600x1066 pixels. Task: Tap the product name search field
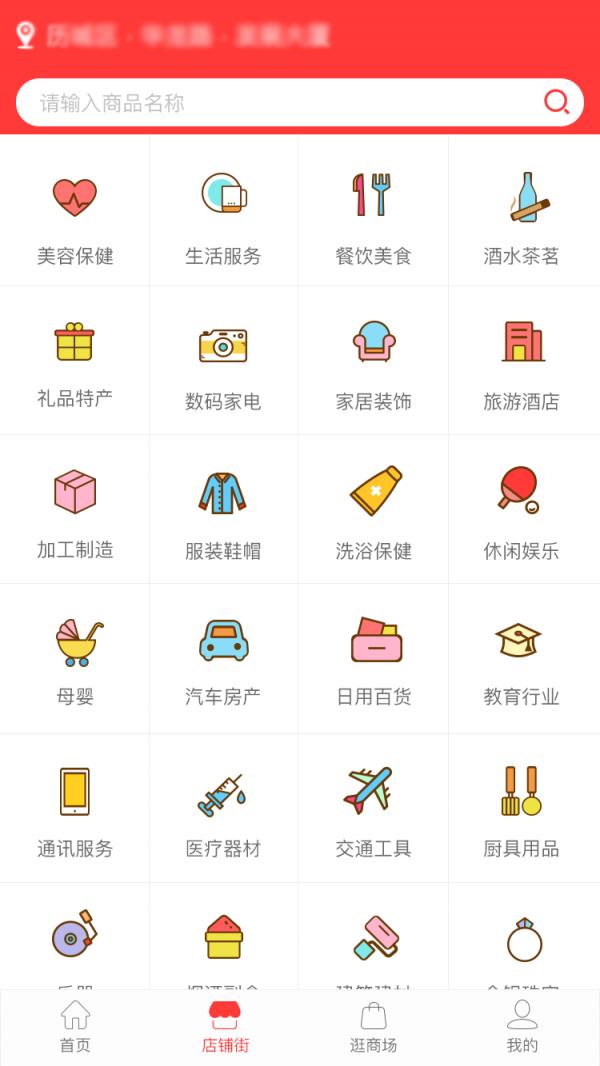[300, 103]
